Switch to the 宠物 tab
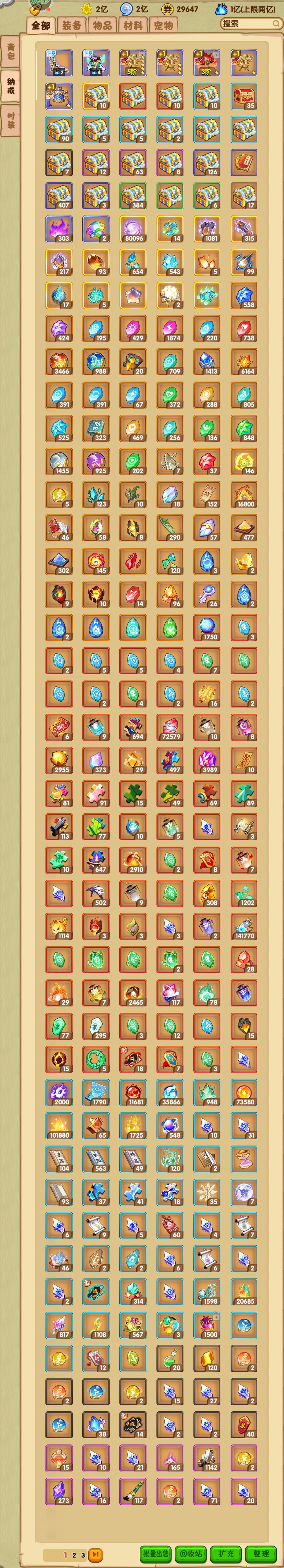284x1568 pixels. (x=163, y=26)
